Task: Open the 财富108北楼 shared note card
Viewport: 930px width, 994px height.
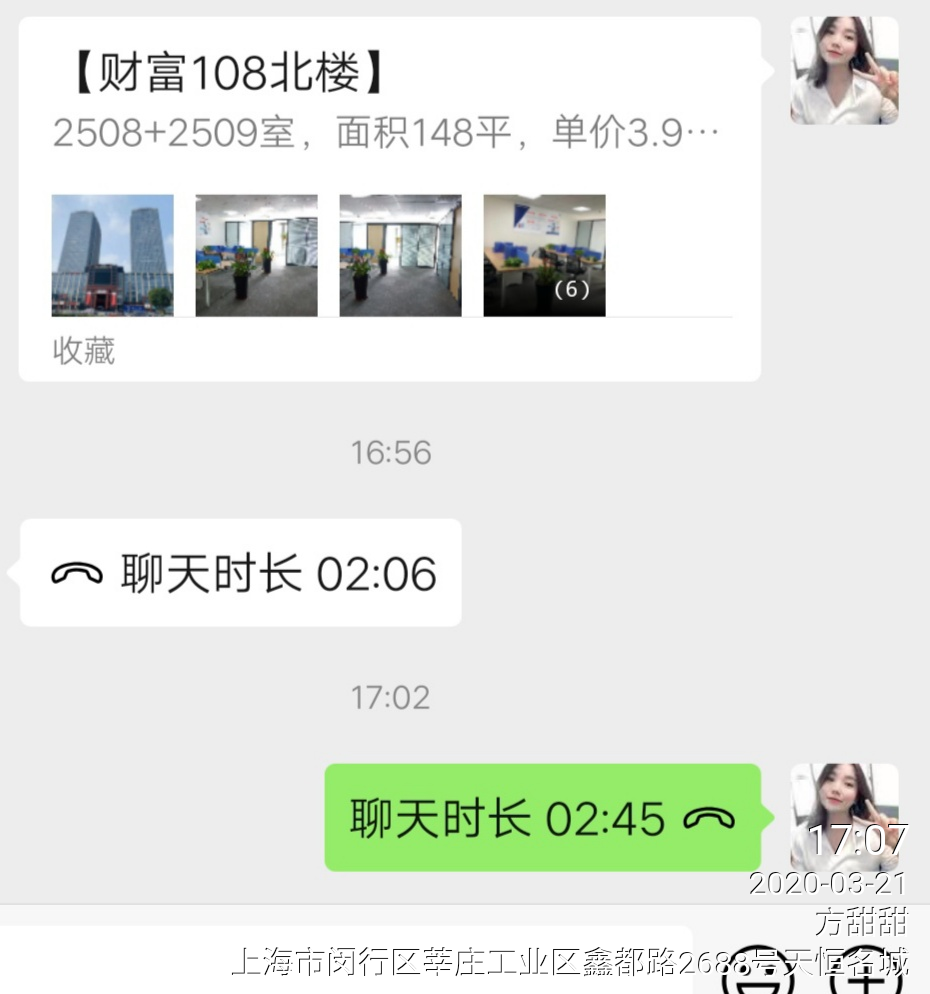Action: pos(389,198)
